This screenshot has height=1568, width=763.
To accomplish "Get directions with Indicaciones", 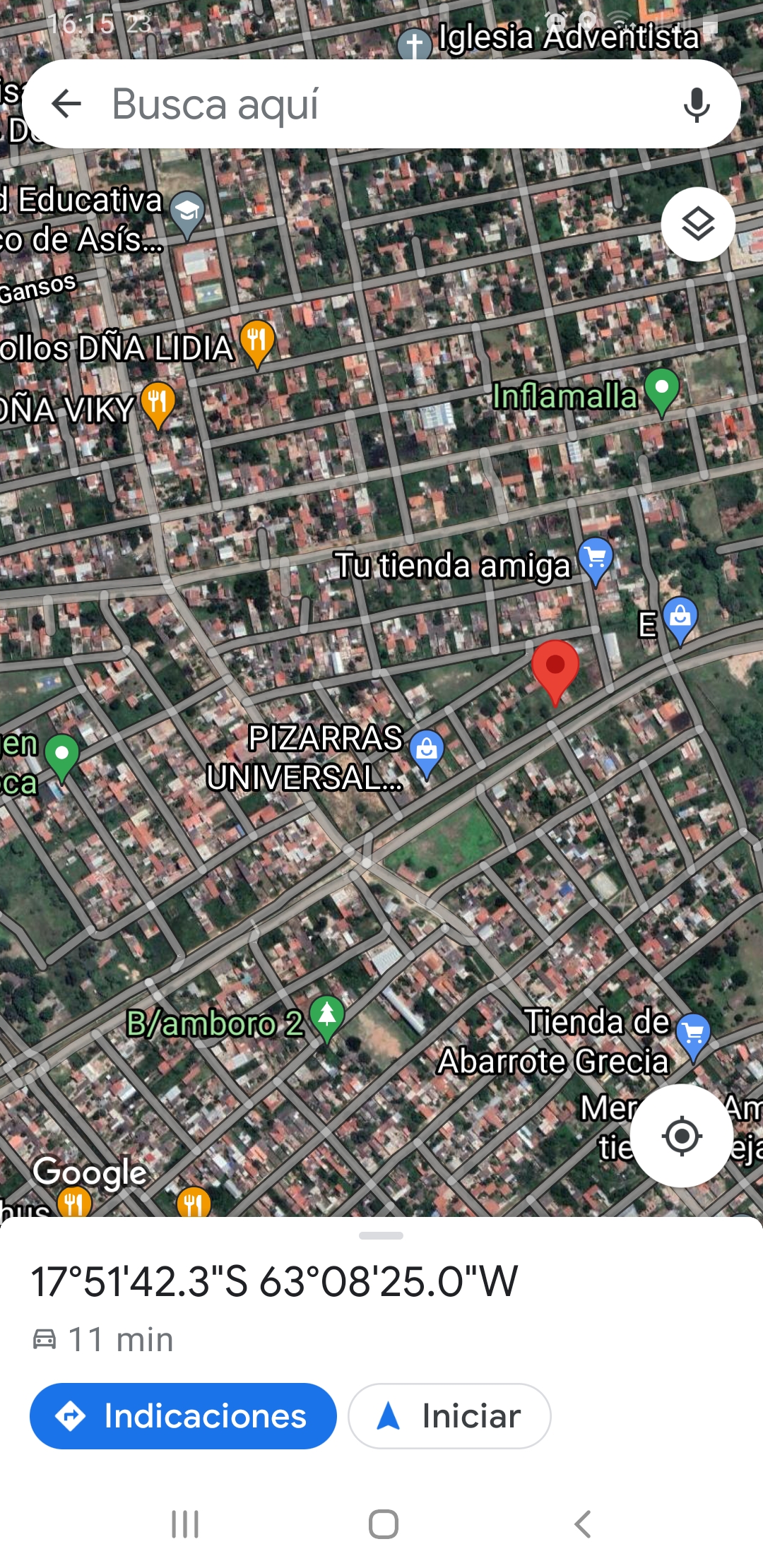I will [183, 1415].
